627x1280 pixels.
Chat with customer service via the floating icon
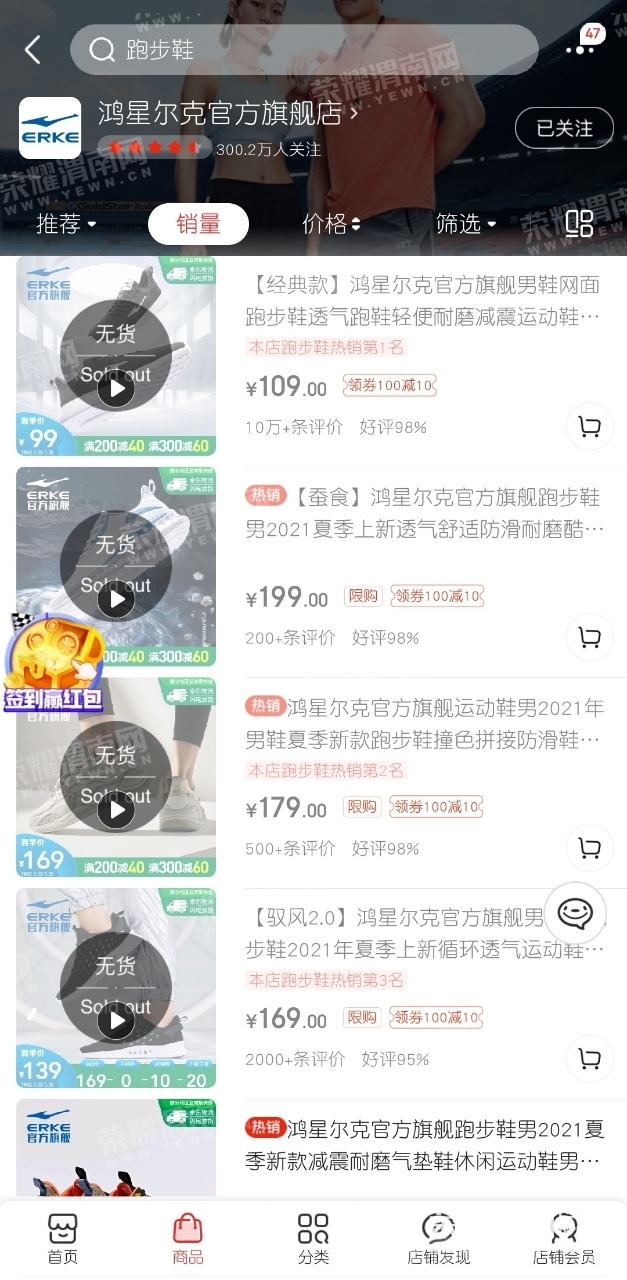coord(575,912)
